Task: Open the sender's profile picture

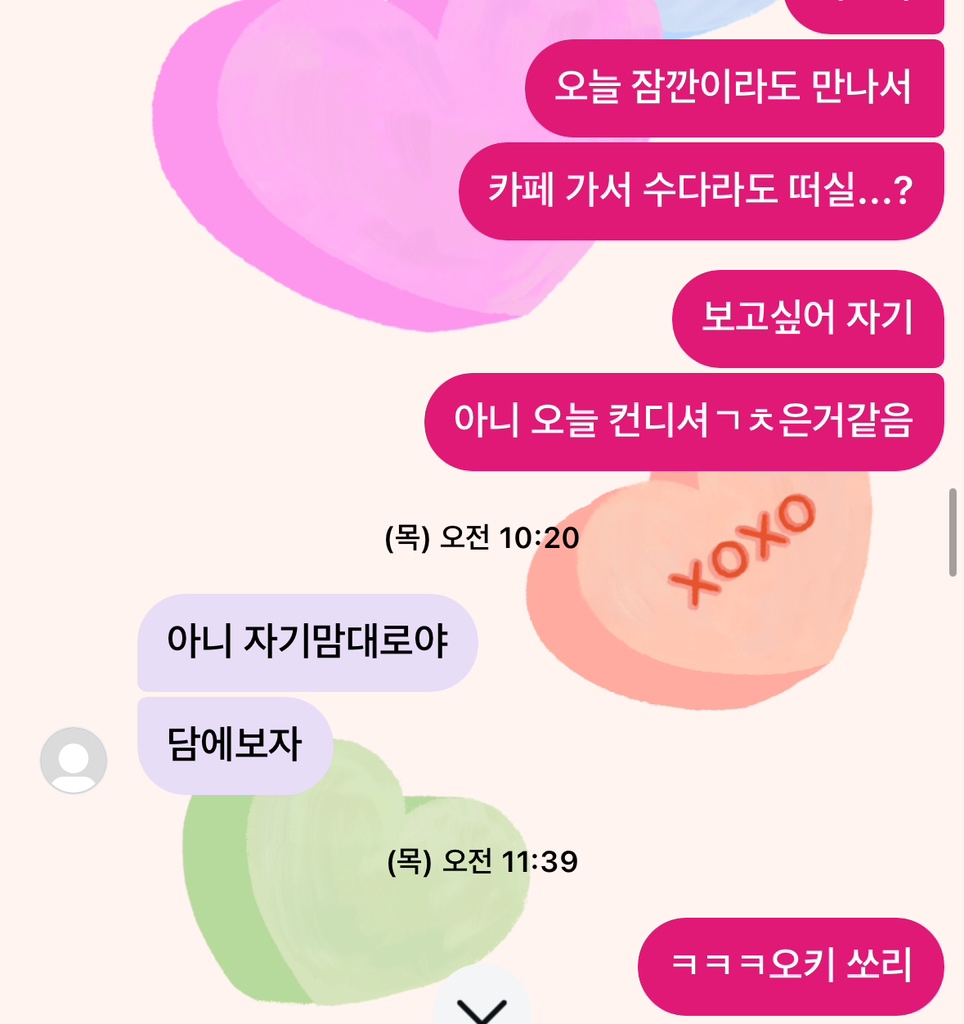Action: [x=73, y=761]
